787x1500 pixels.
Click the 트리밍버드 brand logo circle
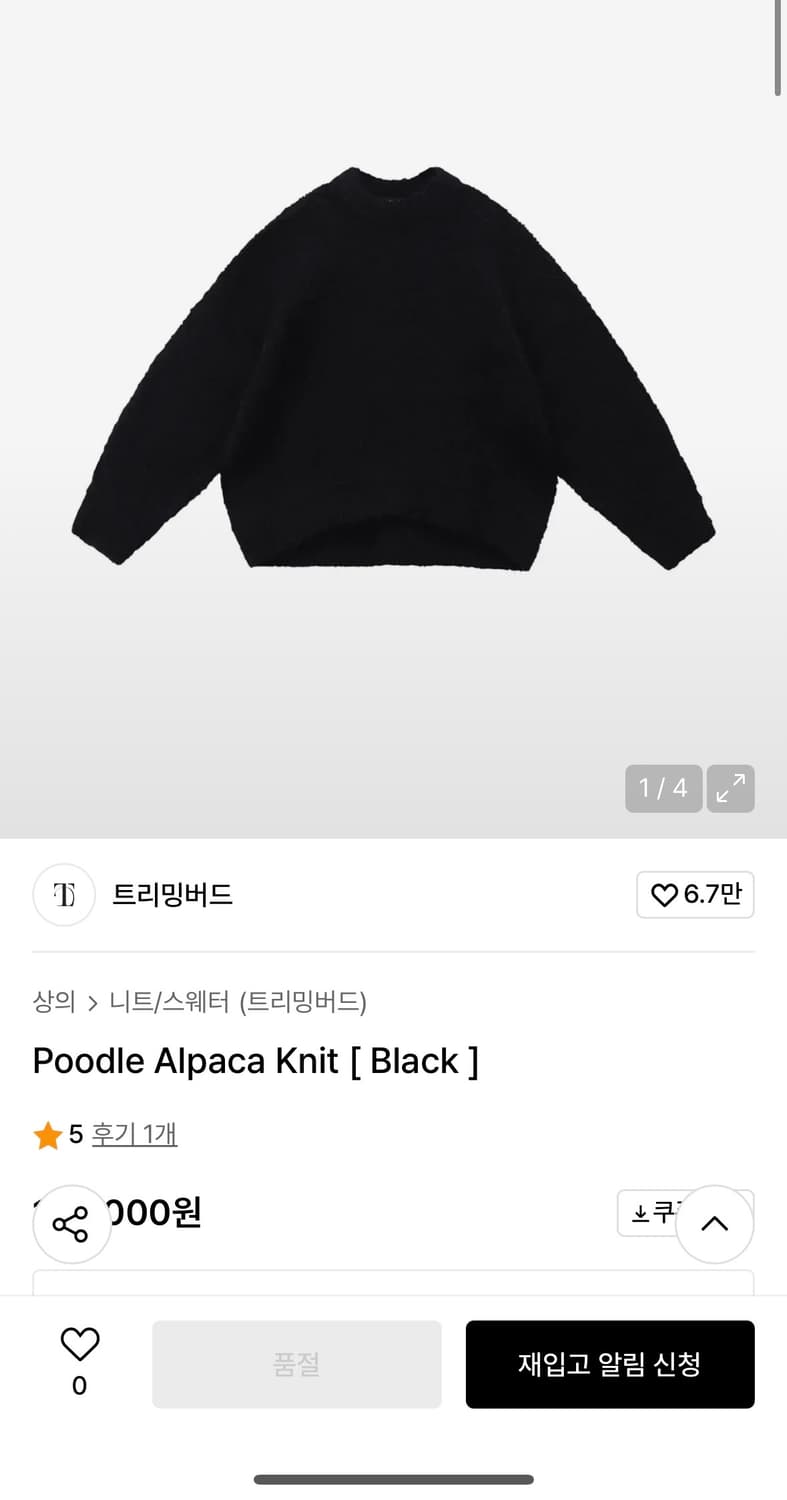tap(63, 895)
